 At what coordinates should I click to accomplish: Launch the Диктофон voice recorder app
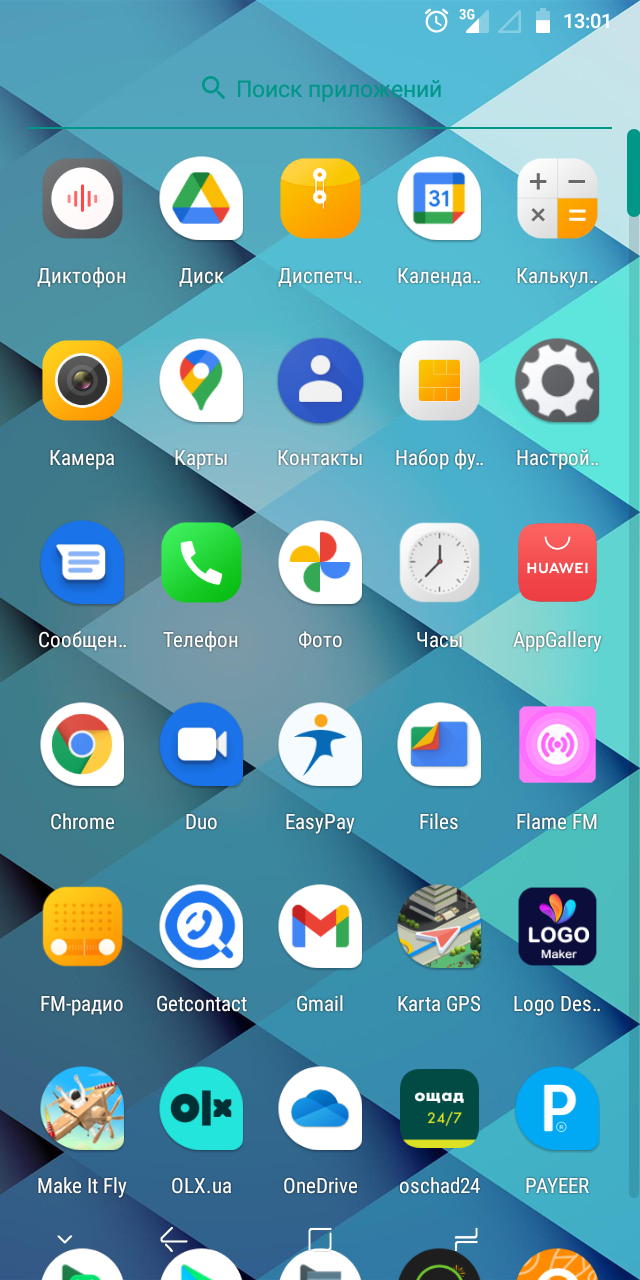[82, 199]
